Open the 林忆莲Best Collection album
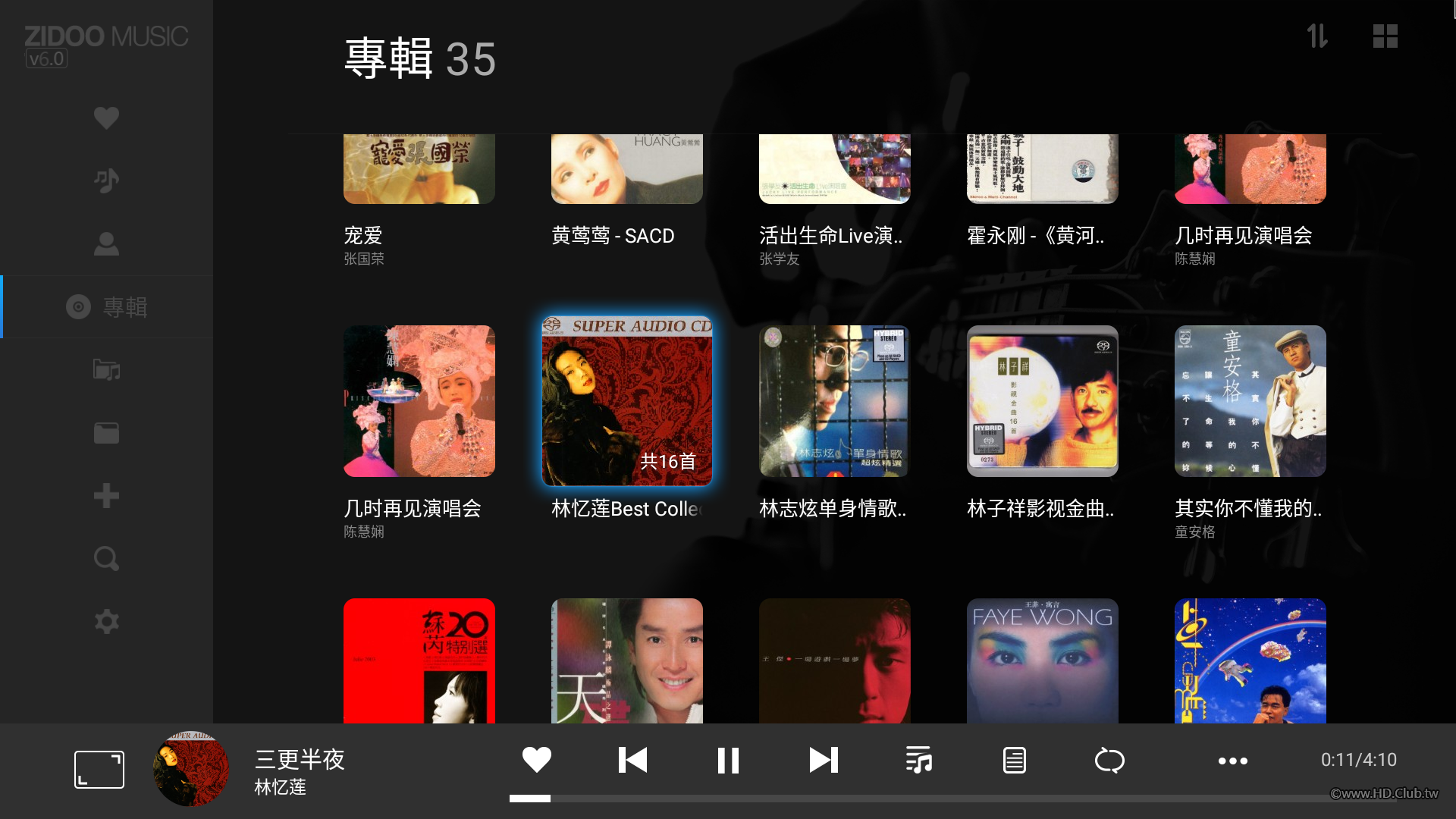This screenshot has width=1456, height=819. [626, 402]
